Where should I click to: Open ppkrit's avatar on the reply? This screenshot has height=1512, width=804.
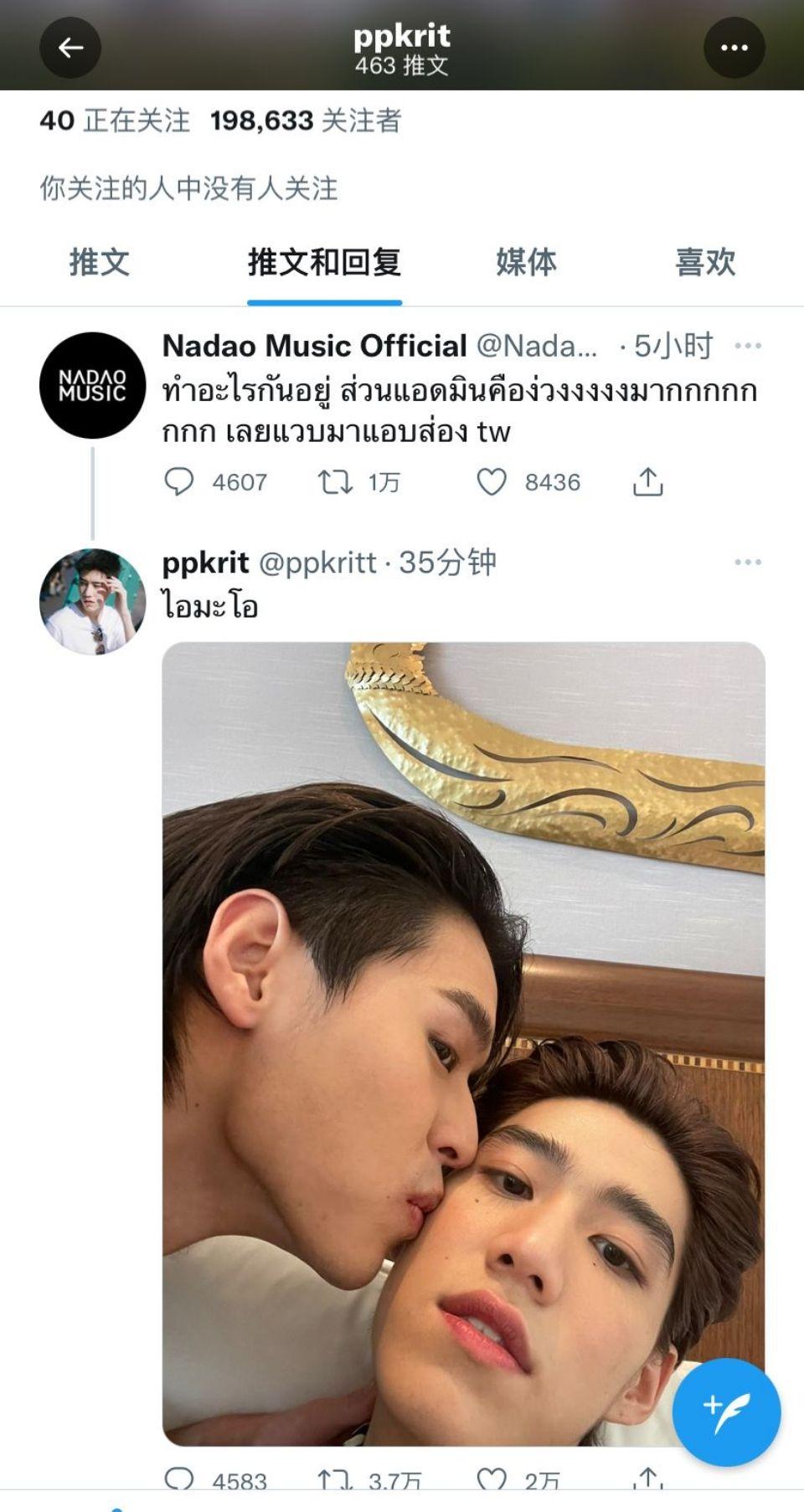click(x=92, y=601)
